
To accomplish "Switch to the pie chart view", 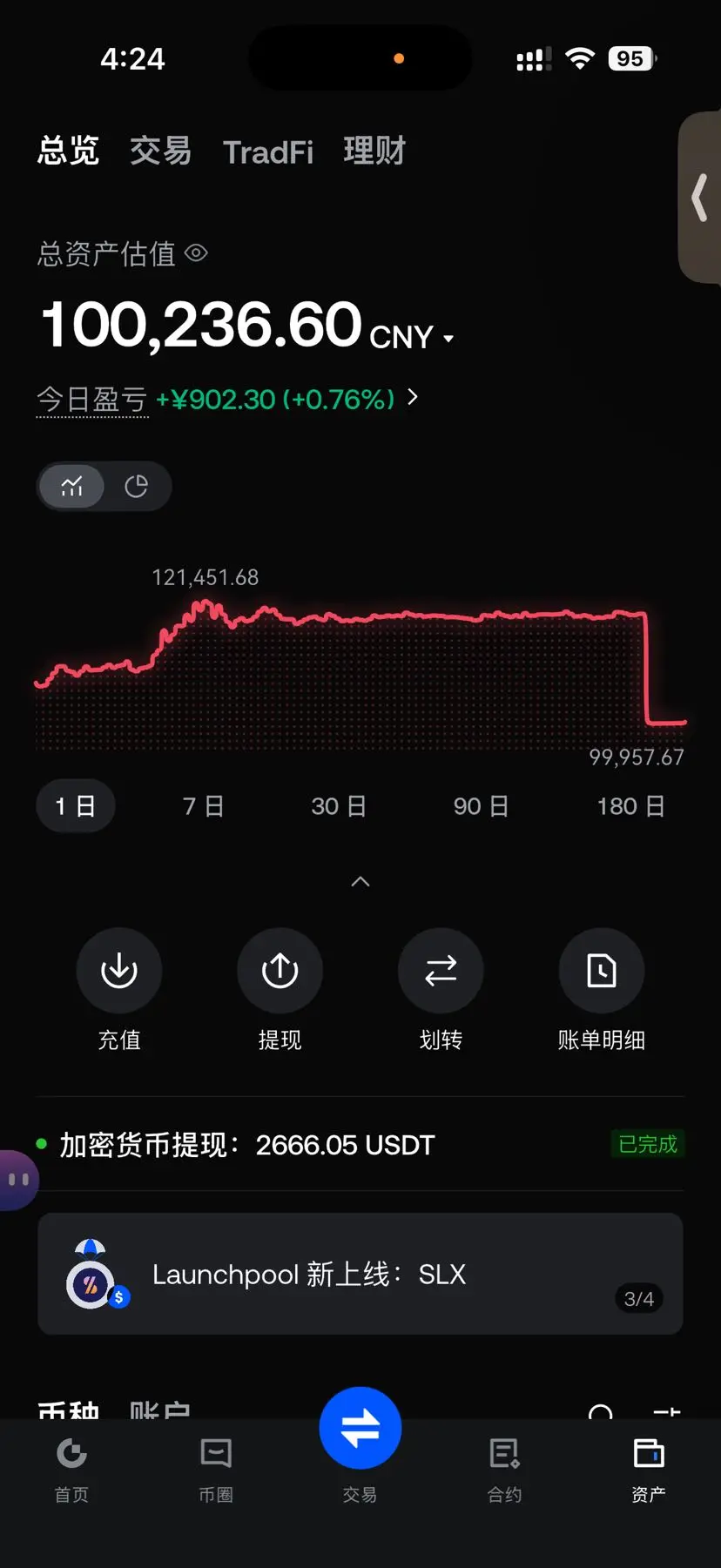I will 136,486.
